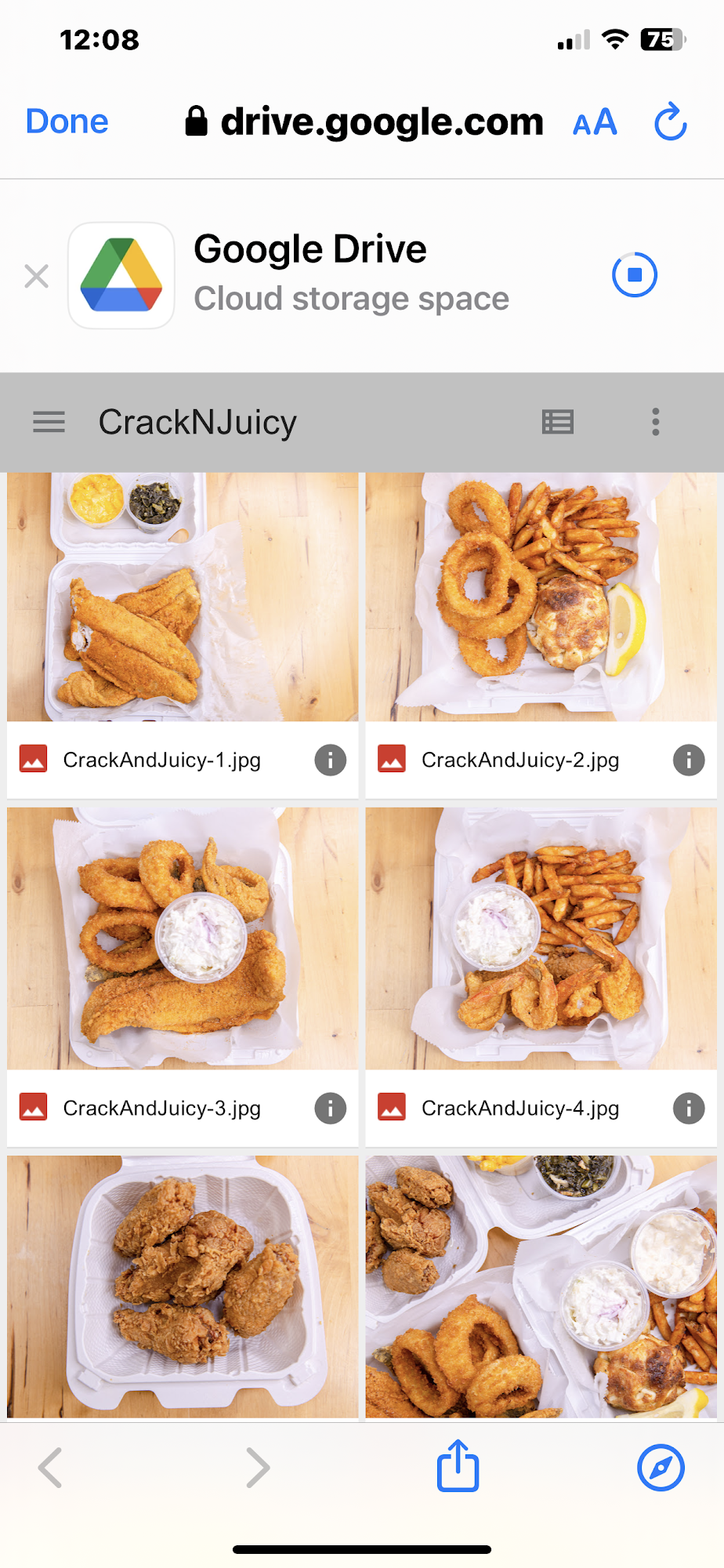Reload the drive.google.com page

(670, 122)
